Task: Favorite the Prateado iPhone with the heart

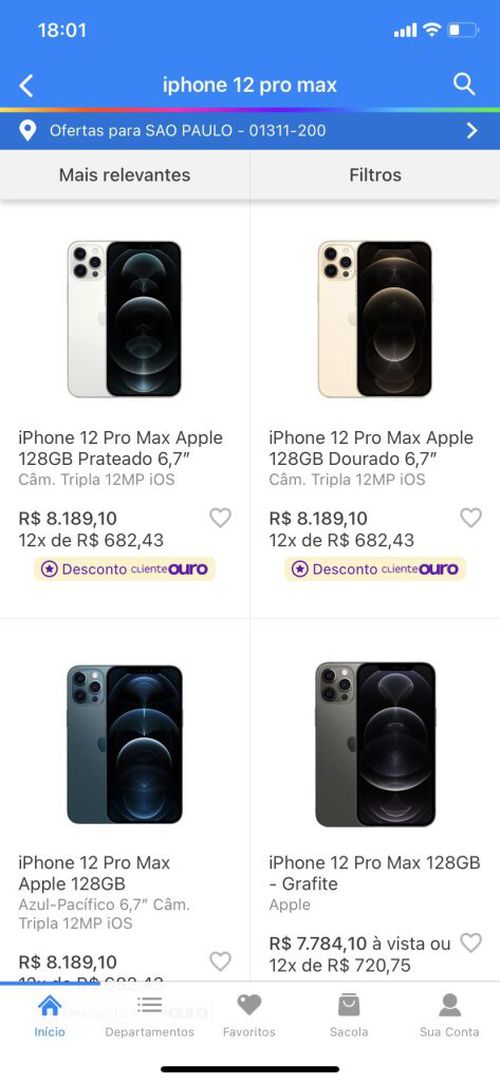Action: click(220, 518)
